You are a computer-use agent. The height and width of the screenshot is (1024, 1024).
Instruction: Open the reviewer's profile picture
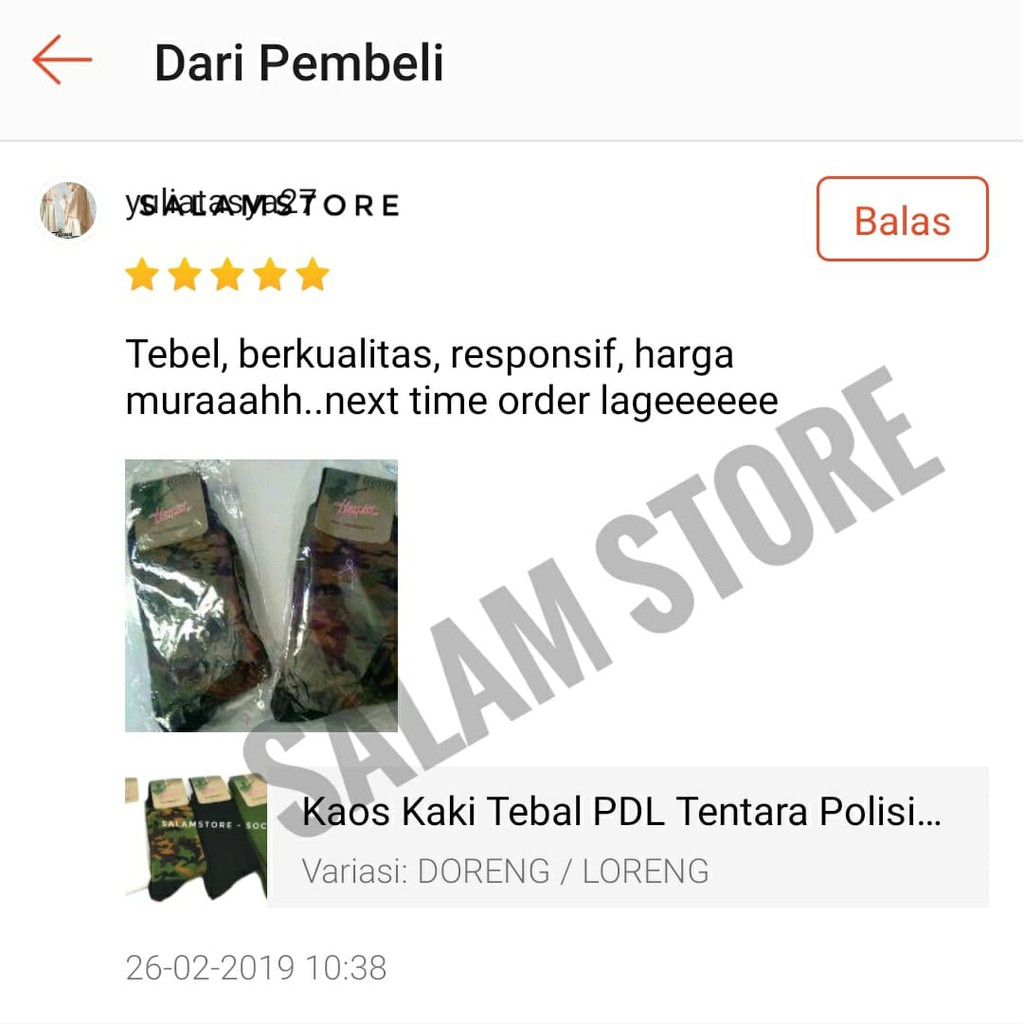[x=68, y=211]
